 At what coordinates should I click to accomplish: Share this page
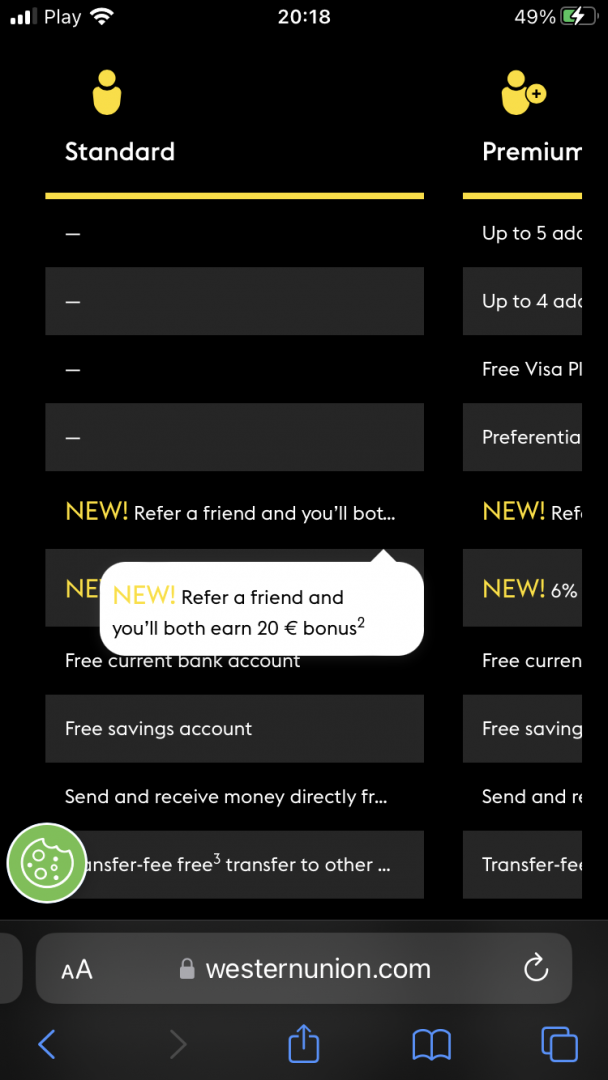303,1045
